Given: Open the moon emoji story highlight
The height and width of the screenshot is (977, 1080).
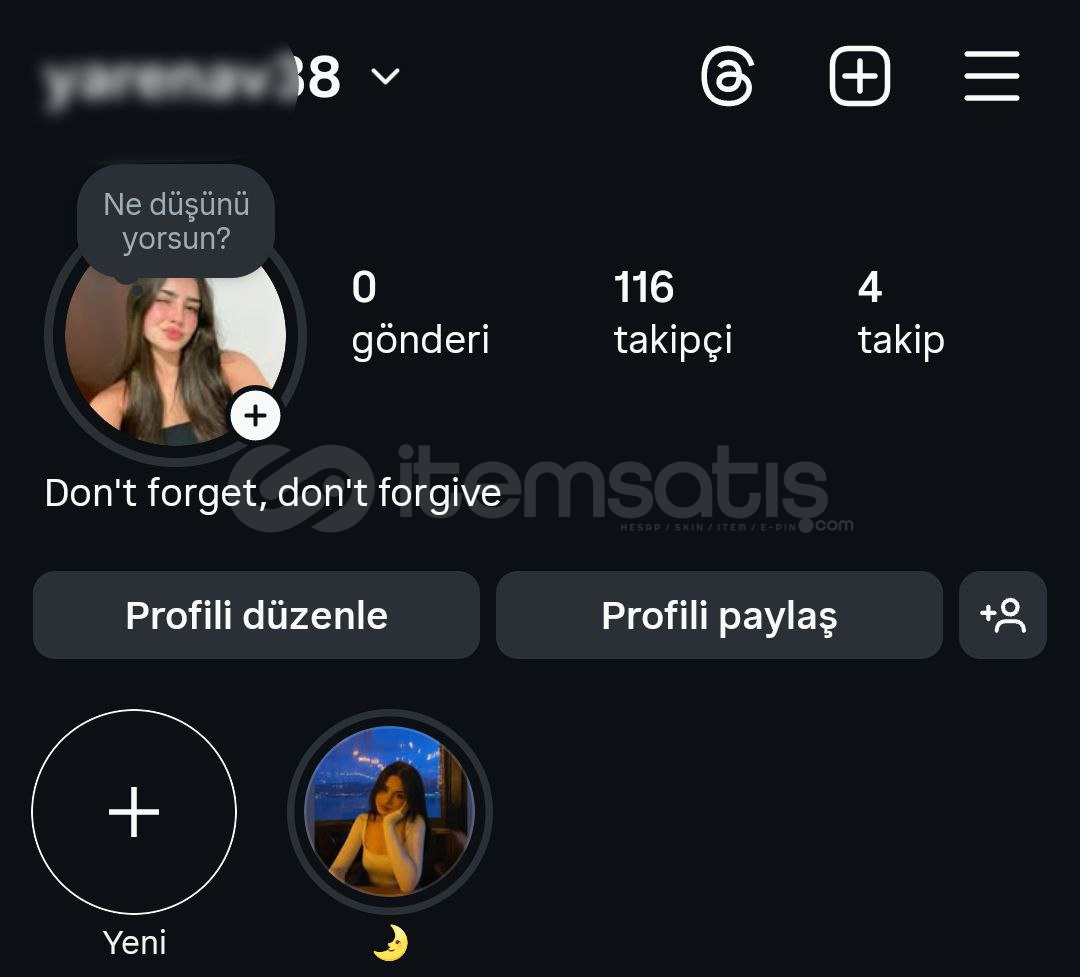Looking at the screenshot, I should [389, 812].
